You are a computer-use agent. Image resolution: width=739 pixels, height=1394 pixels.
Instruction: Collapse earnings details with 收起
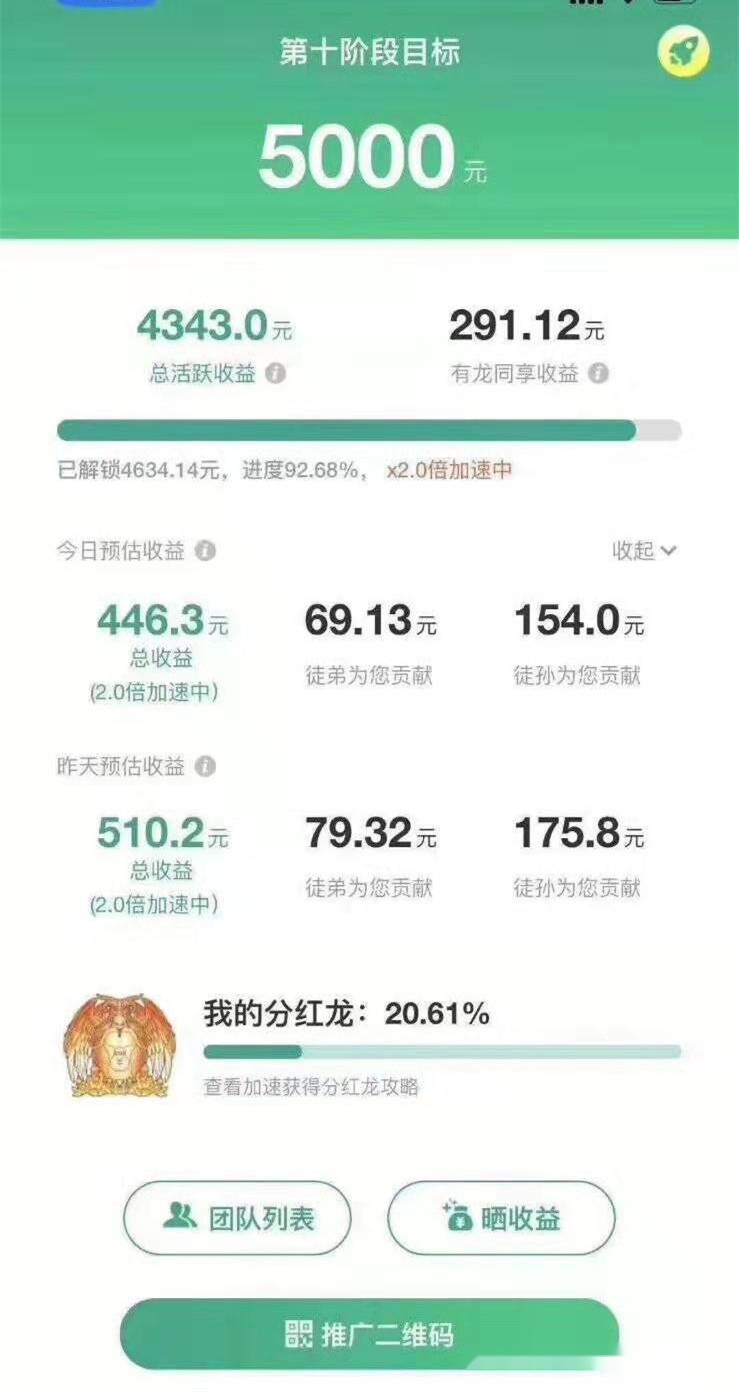coord(644,551)
